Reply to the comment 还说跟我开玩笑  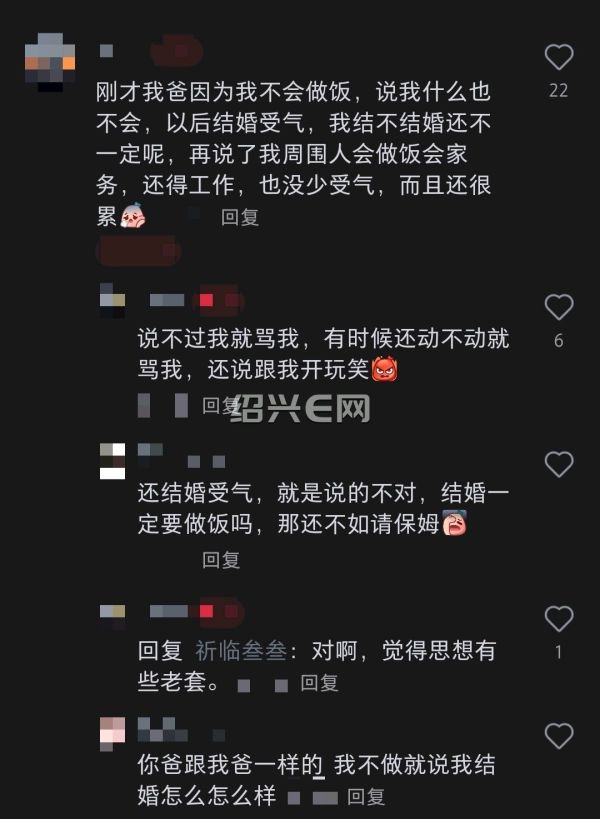[x=222, y=405]
